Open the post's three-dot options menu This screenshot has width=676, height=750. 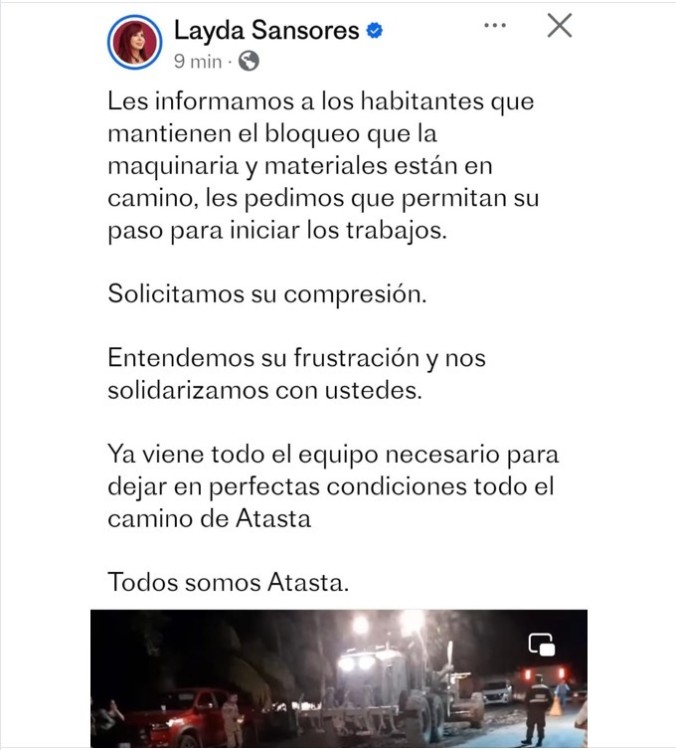495,26
